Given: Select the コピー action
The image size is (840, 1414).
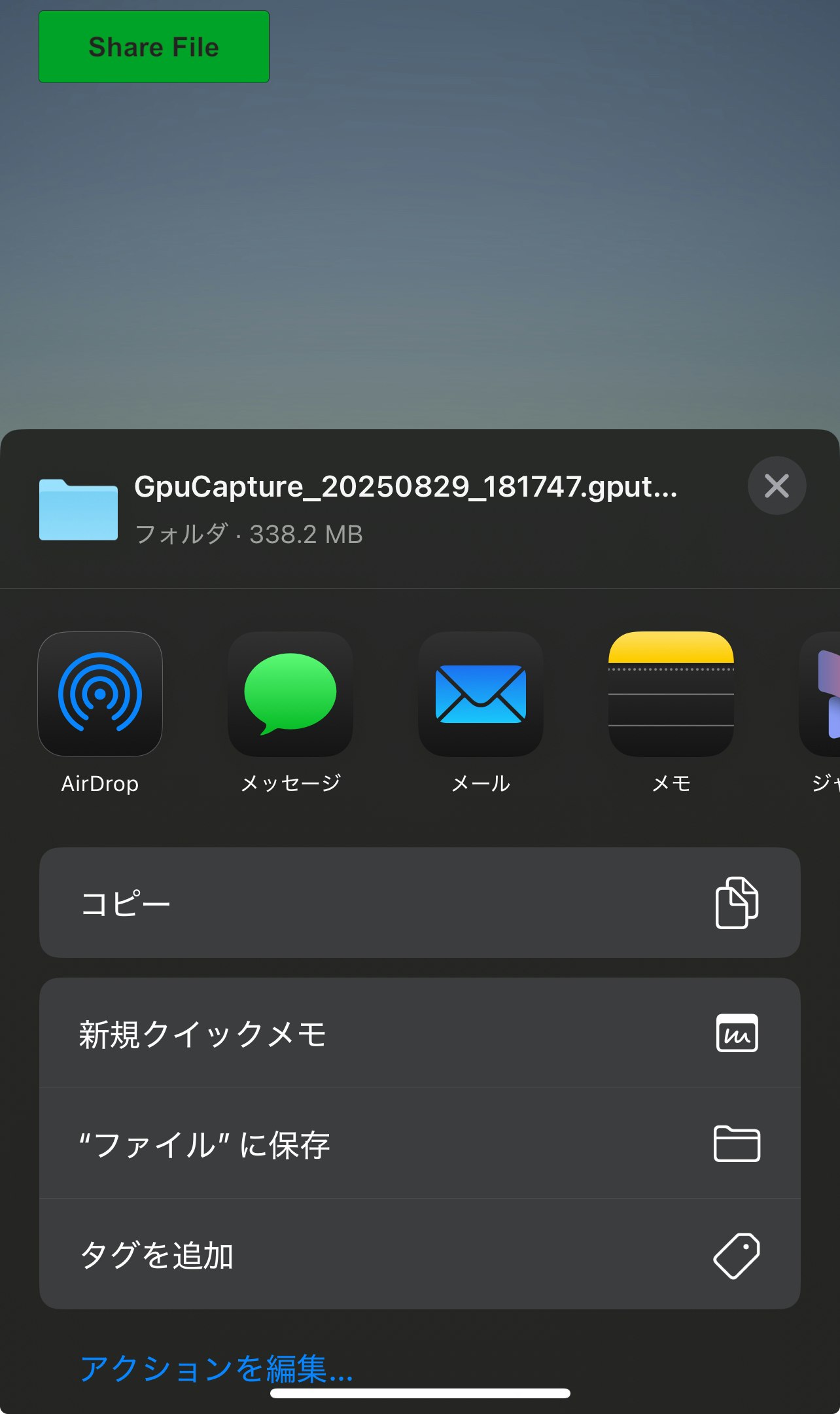Looking at the screenshot, I should 419,903.
